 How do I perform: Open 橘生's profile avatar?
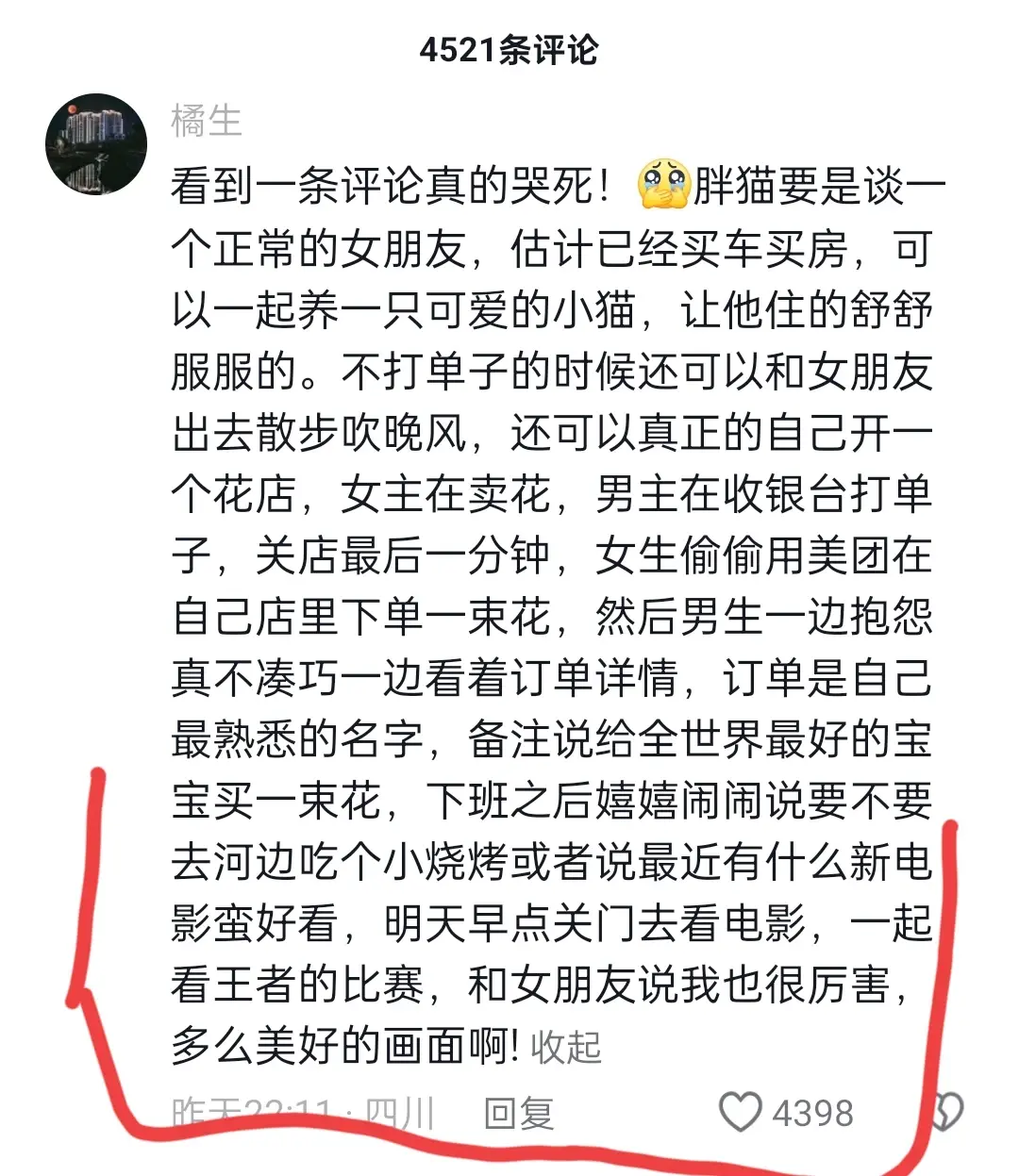96,144
